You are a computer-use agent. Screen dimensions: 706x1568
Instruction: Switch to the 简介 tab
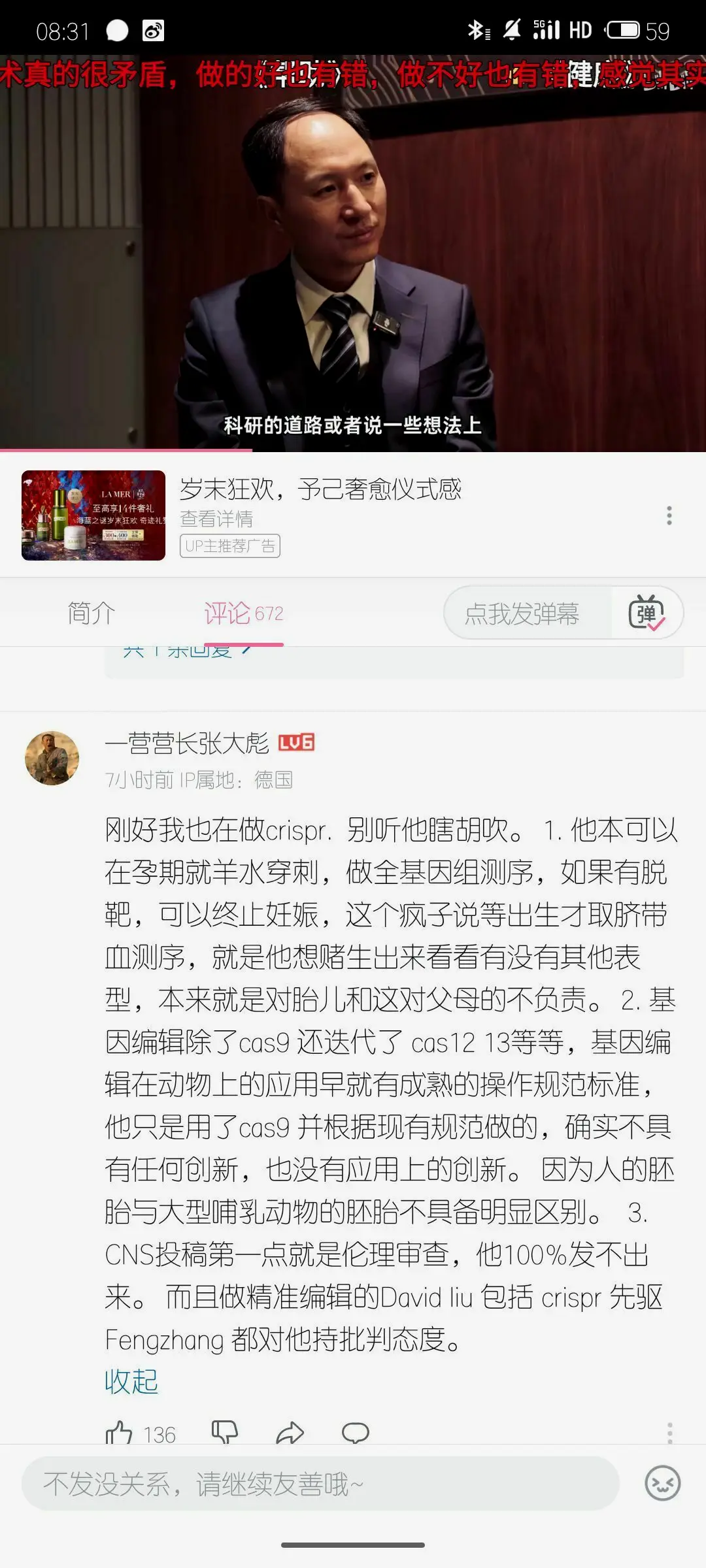tap(92, 613)
